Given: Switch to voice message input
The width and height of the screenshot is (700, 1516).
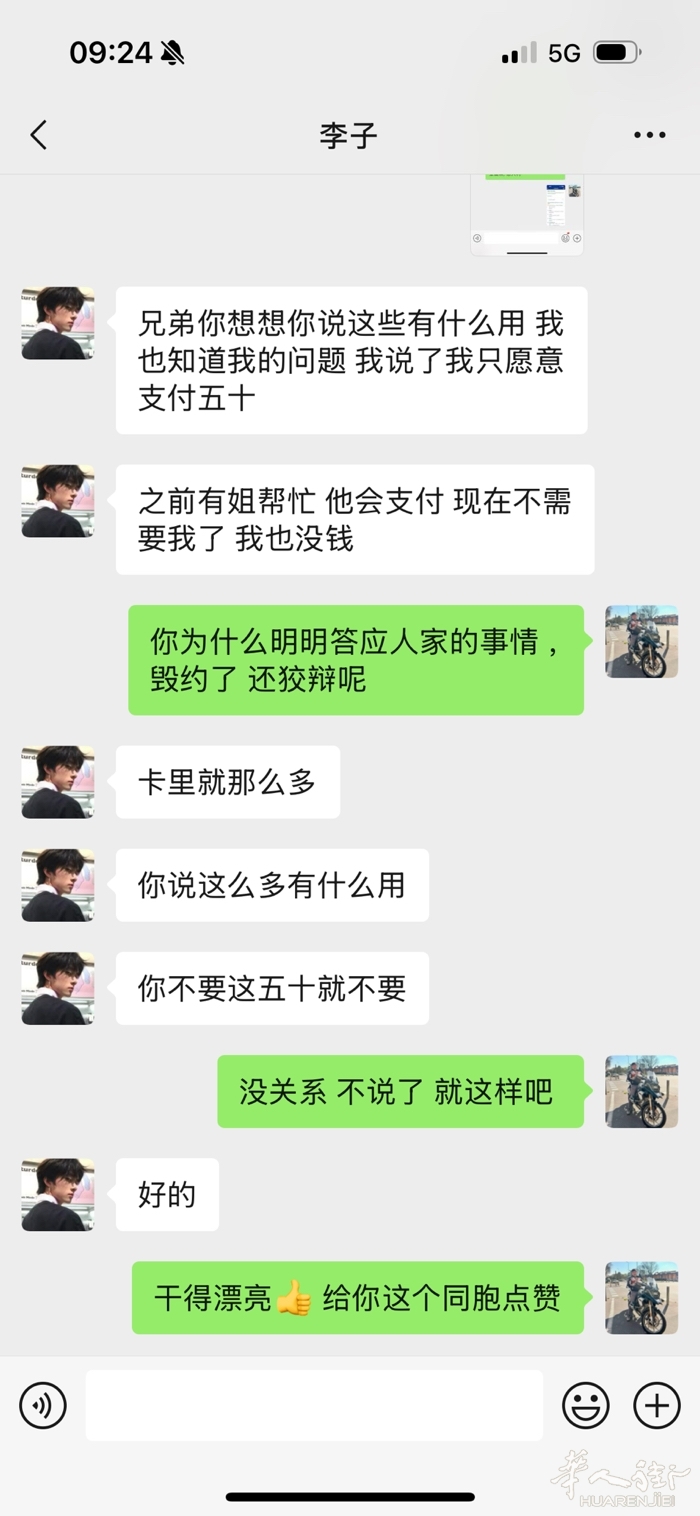Looking at the screenshot, I should point(43,1405).
